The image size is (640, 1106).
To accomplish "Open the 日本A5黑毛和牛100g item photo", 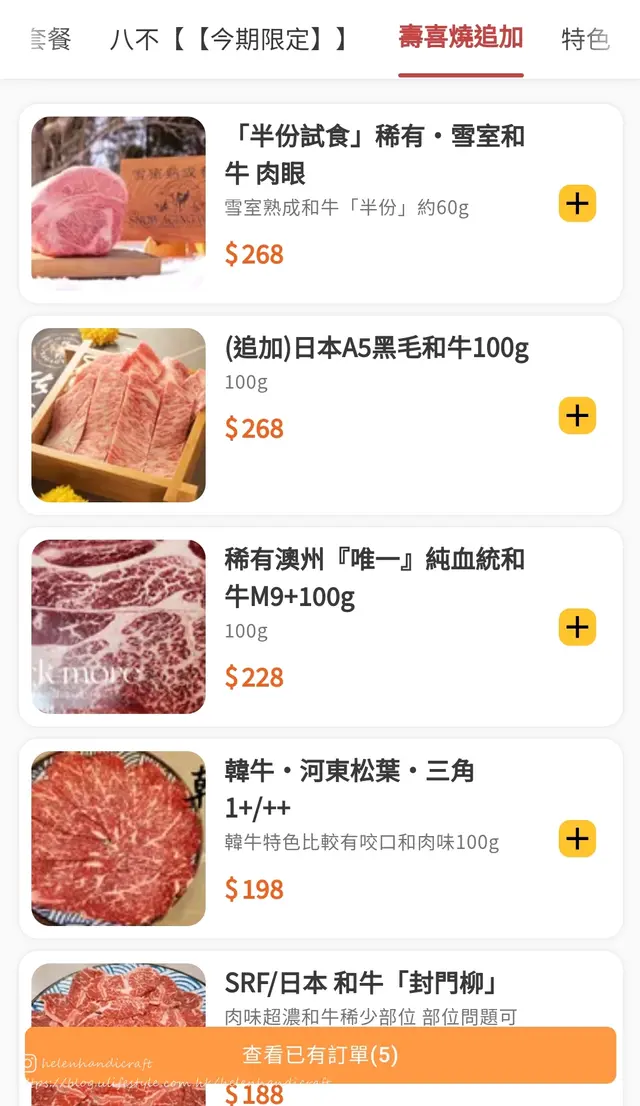I will coord(118,415).
